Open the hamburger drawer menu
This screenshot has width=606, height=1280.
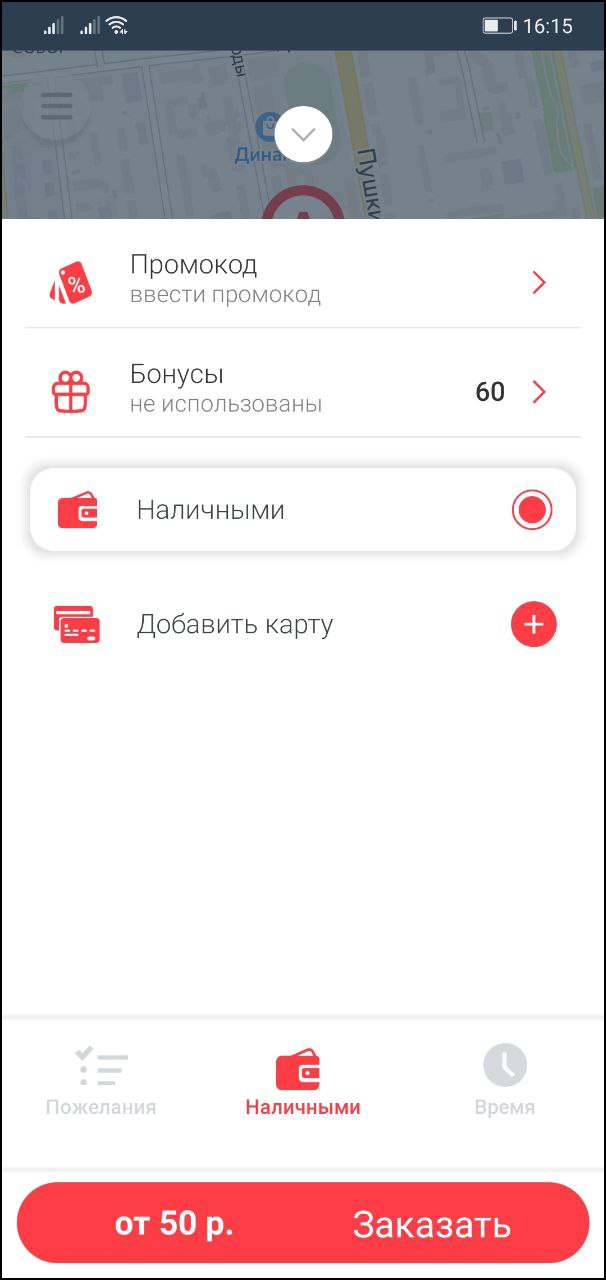pyautogui.click(x=57, y=107)
